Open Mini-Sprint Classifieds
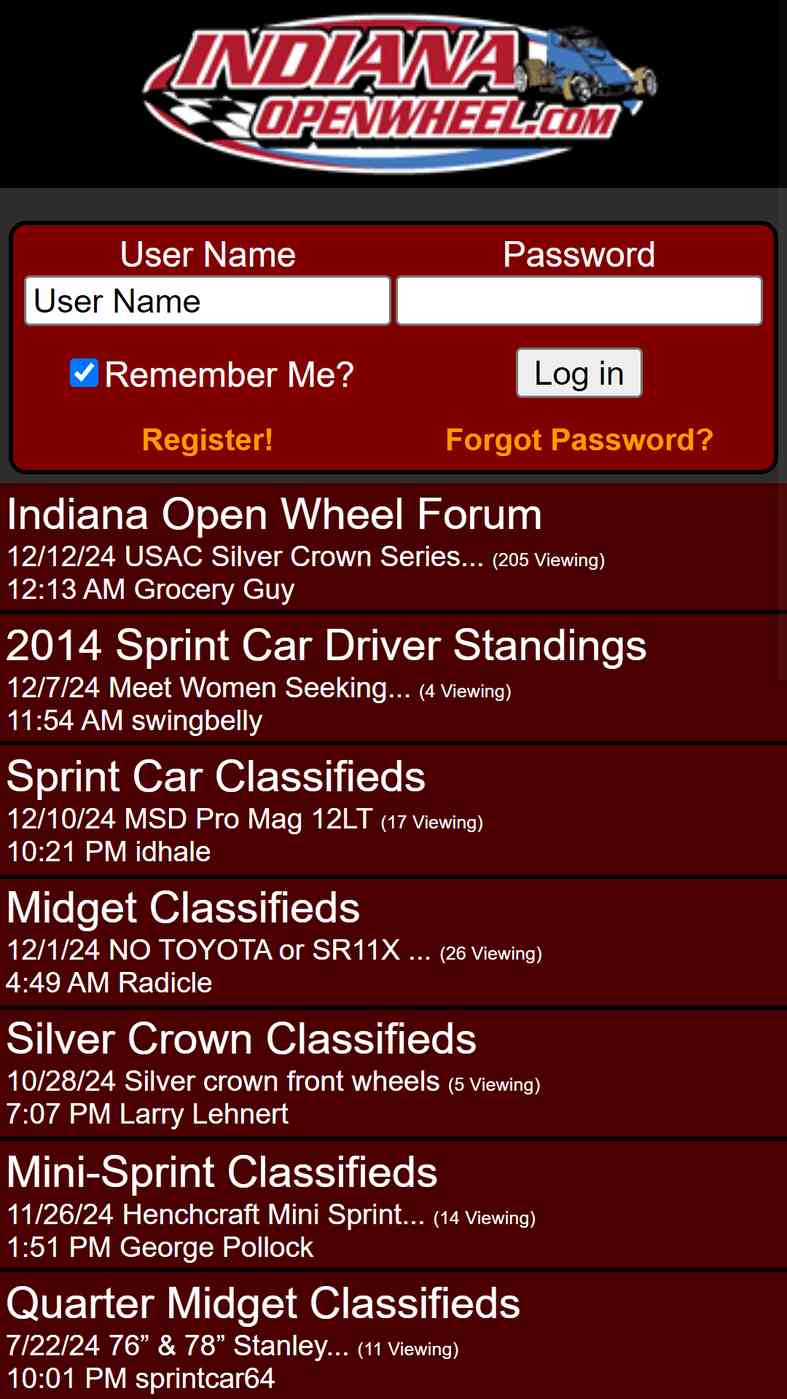This screenshot has height=1399, width=787. coord(222,1172)
